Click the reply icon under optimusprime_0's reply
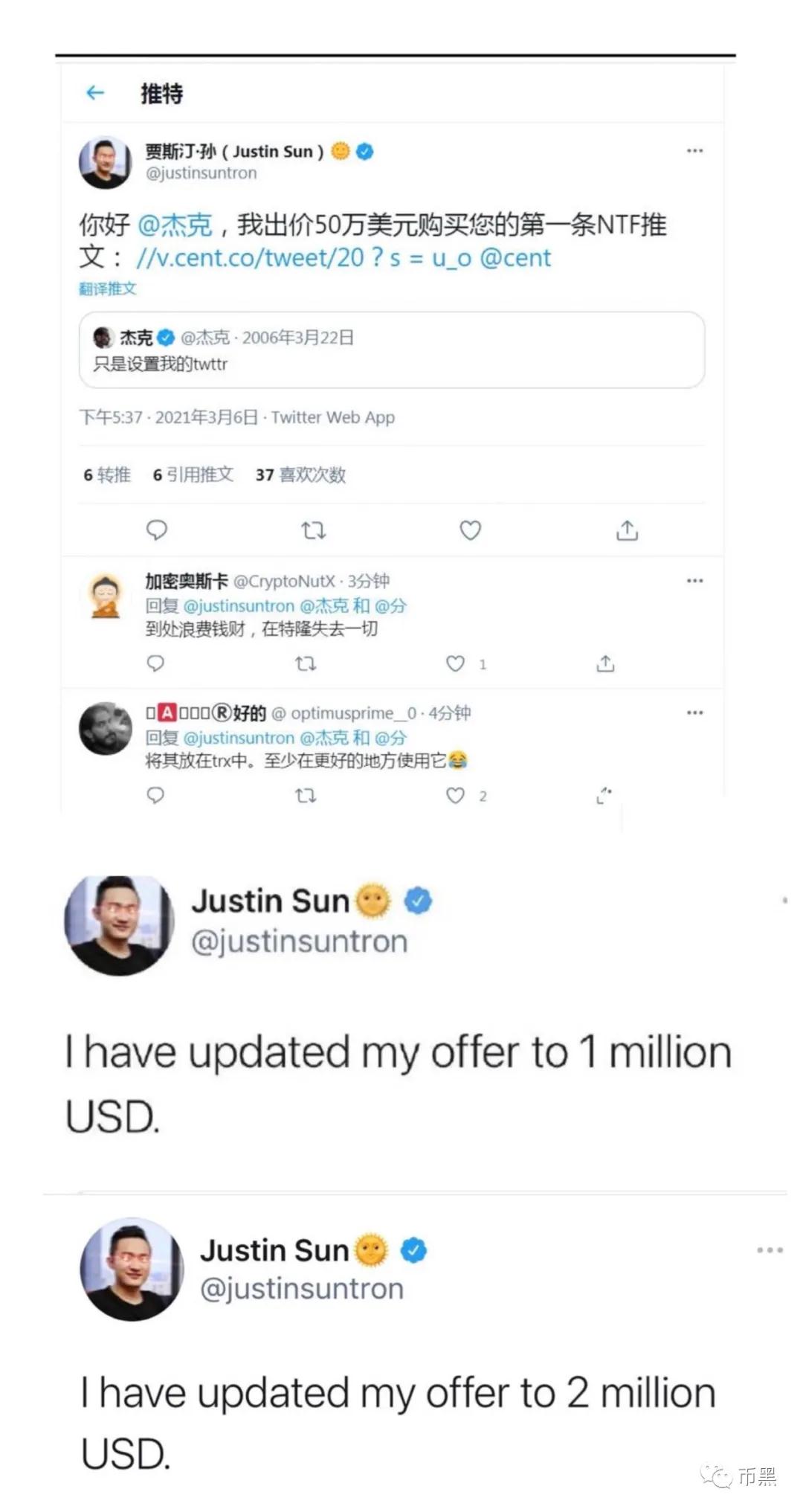The height and width of the screenshot is (1512, 803). coord(157,795)
